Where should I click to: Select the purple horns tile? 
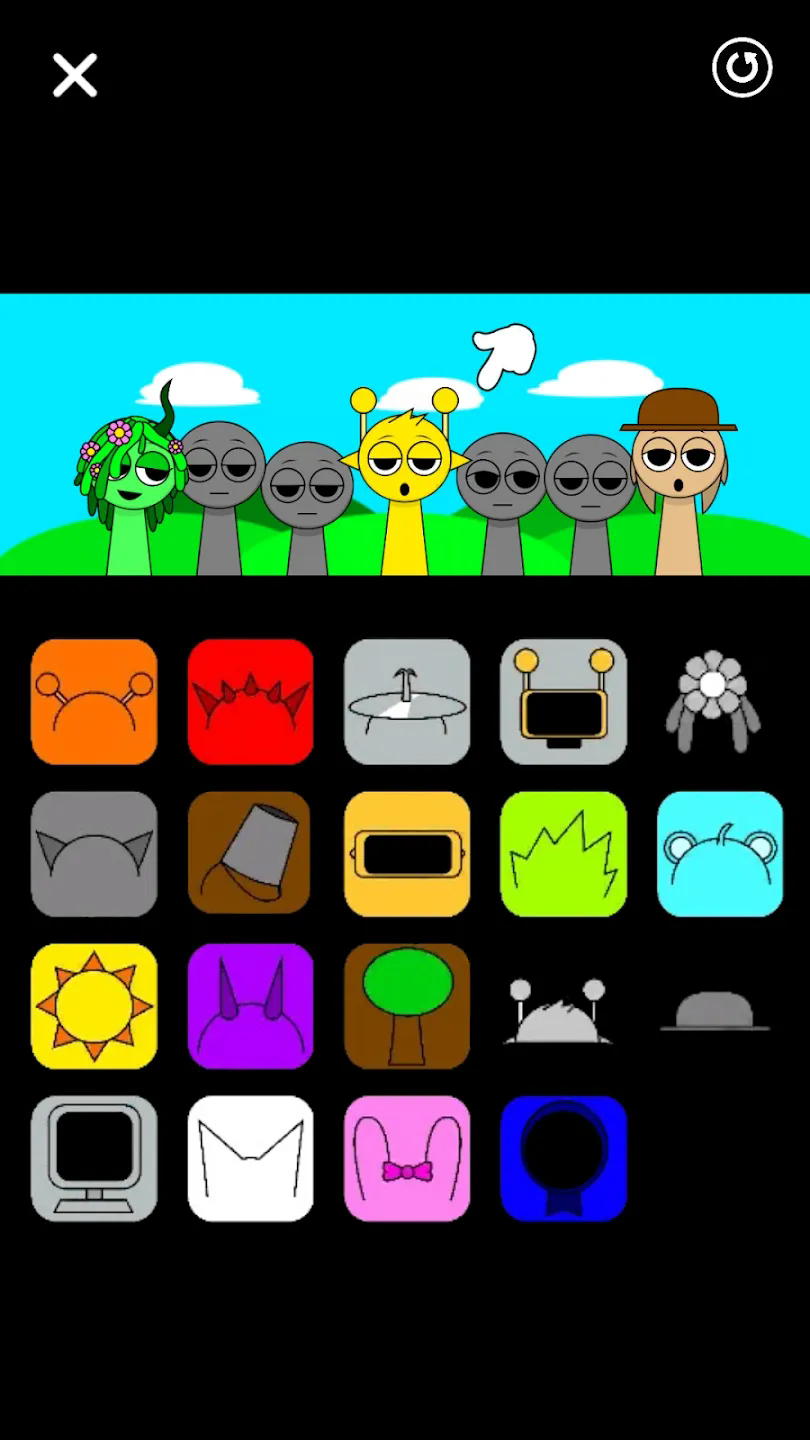tap(250, 1006)
